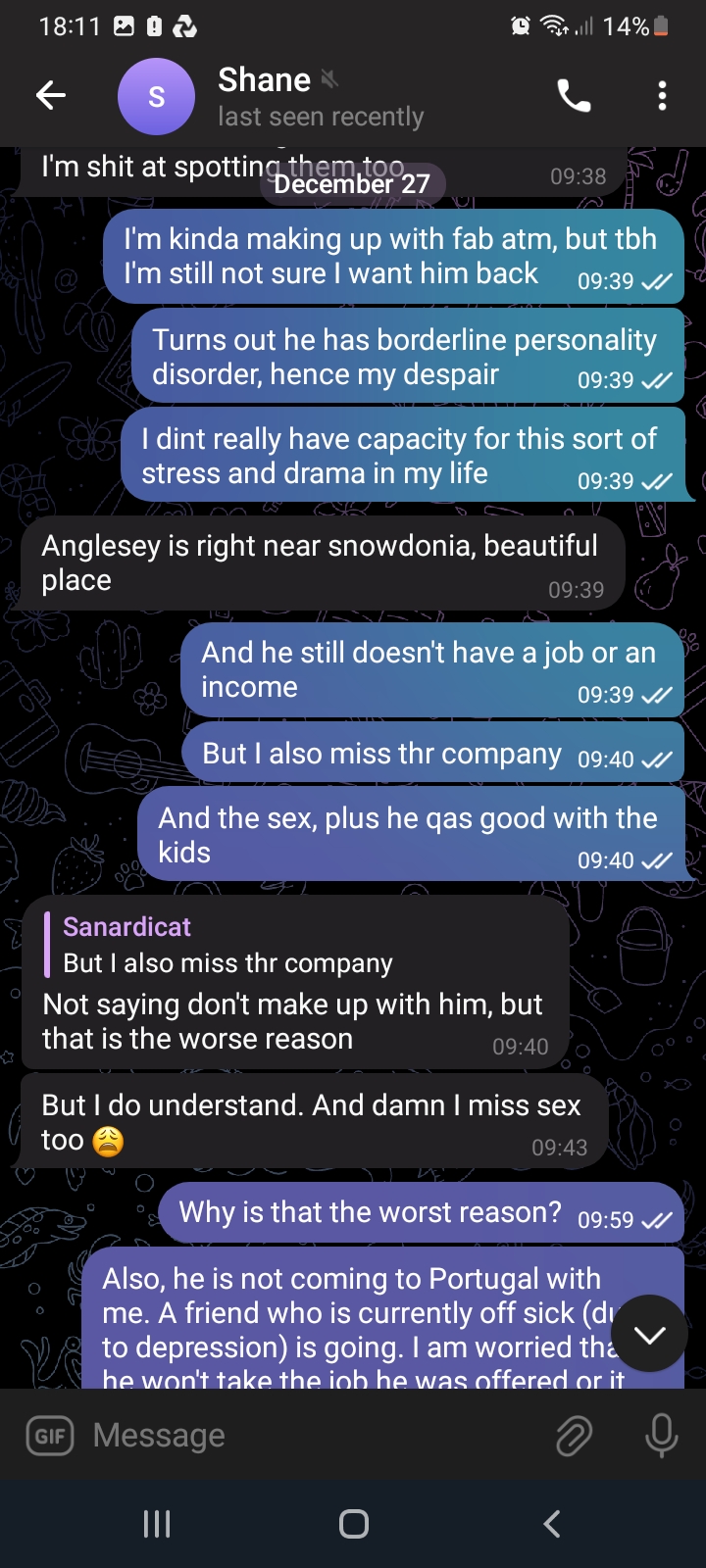Record a voice message with the microphone
The width and height of the screenshot is (706, 1568).
pos(662,1436)
